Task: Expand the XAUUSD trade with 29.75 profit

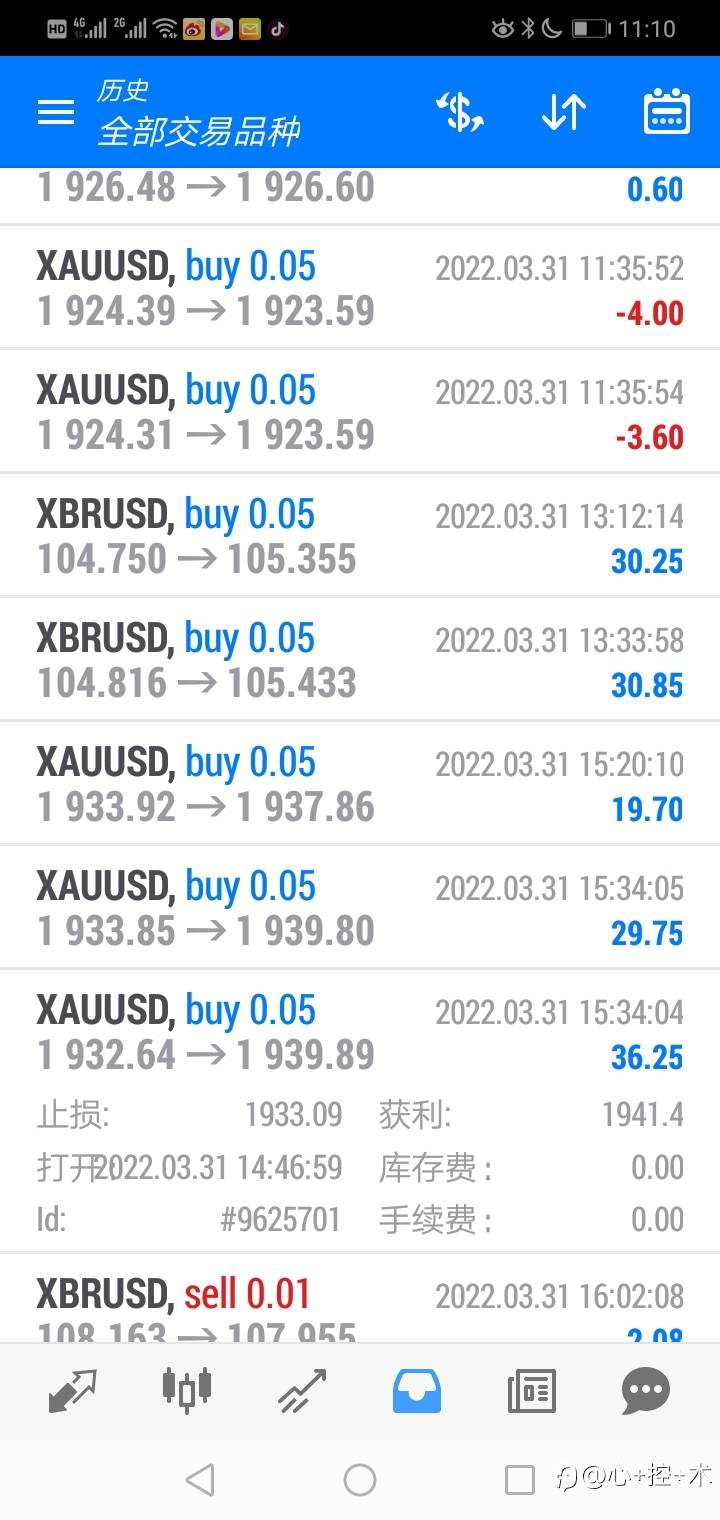Action: pyautogui.click(x=360, y=908)
